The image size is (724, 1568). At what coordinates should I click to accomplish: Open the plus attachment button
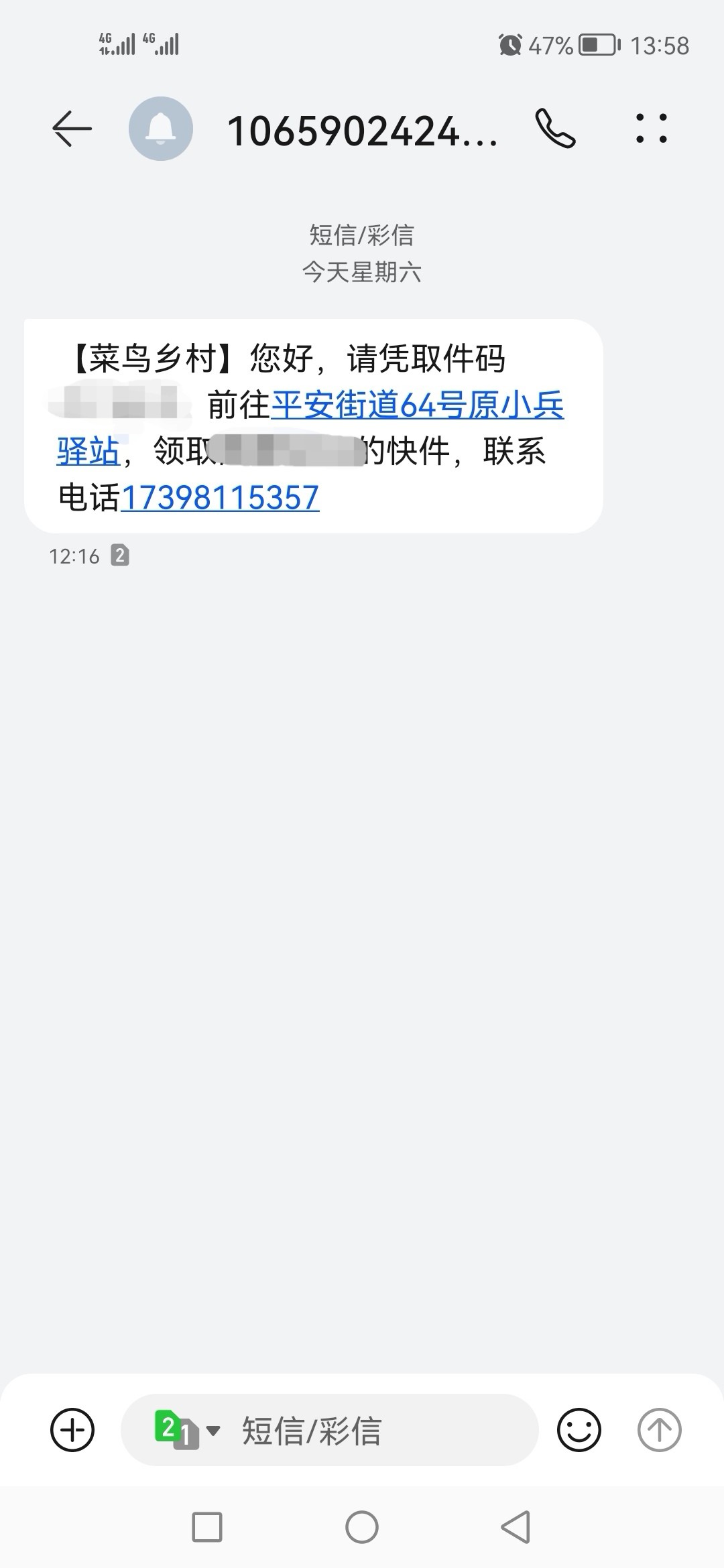point(72,1430)
